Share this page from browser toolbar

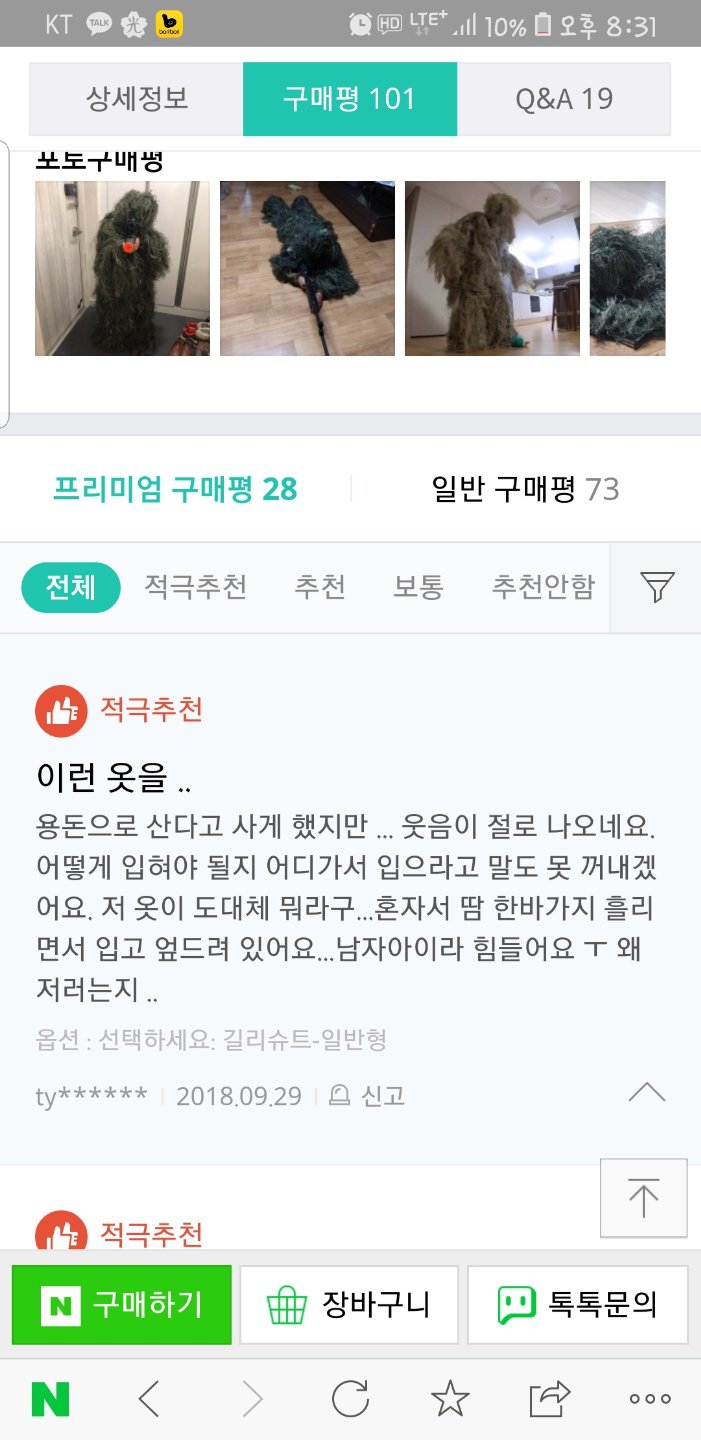549,1399
